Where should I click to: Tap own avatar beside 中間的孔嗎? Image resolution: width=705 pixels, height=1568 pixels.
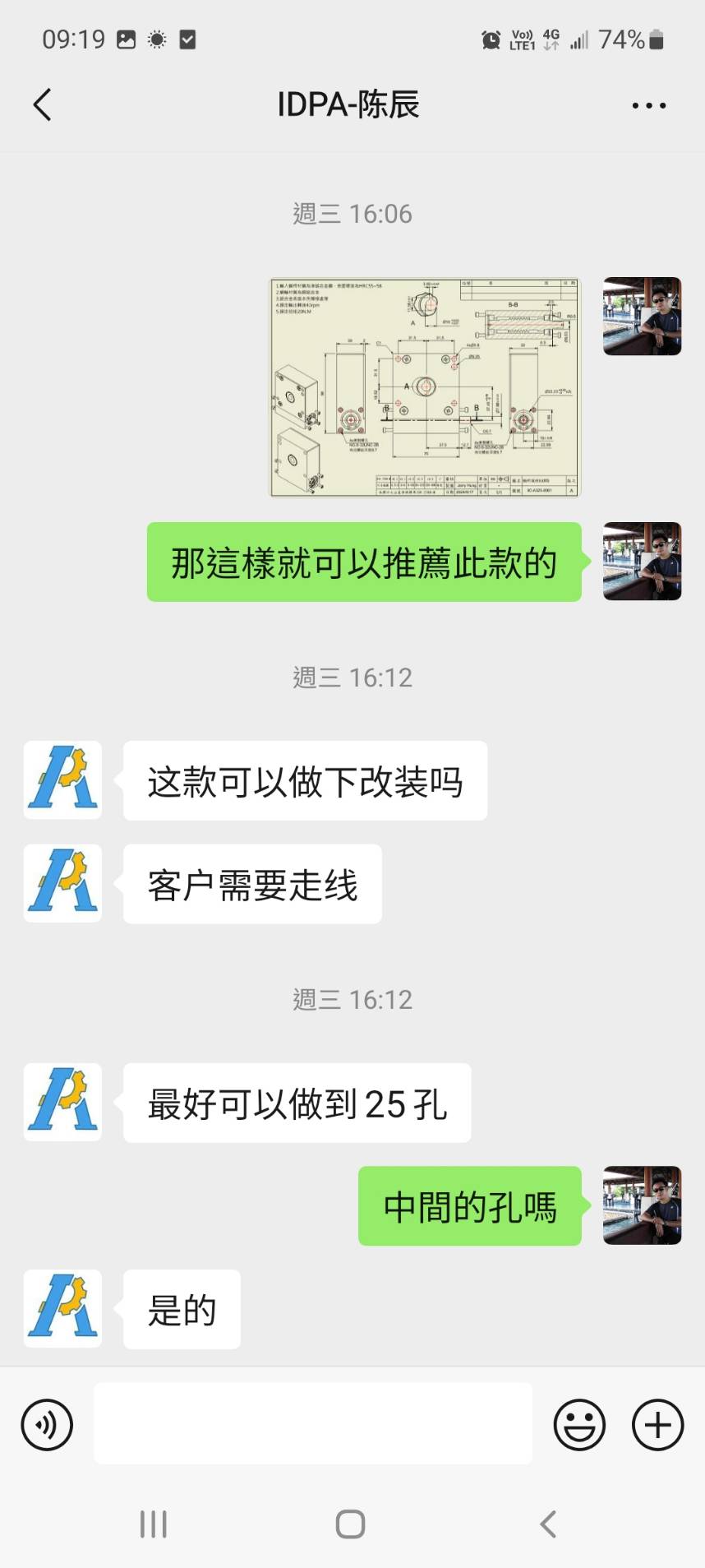coord(642,1205)
